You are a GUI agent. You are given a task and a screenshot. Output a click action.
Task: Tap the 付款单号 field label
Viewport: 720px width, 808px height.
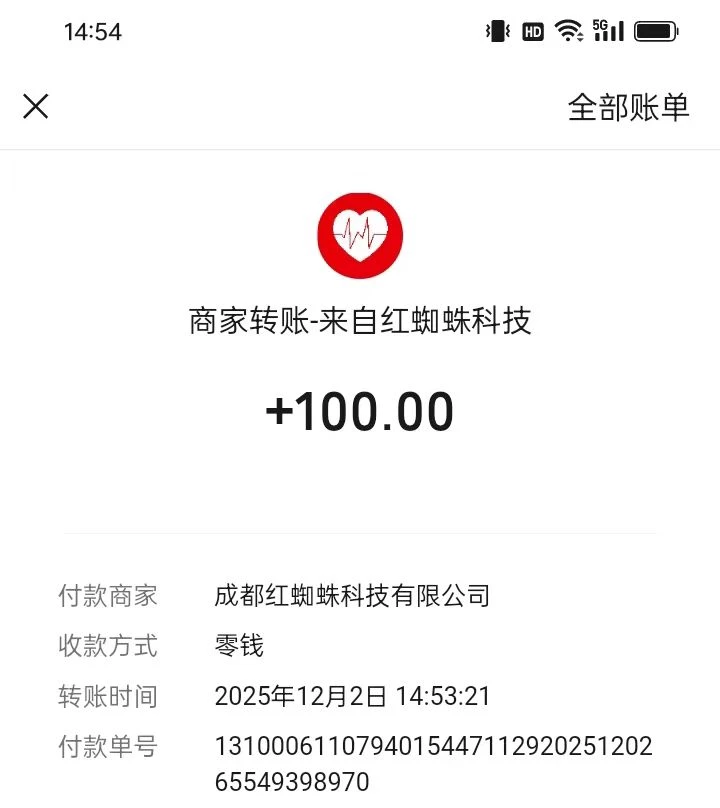point(108,747)
